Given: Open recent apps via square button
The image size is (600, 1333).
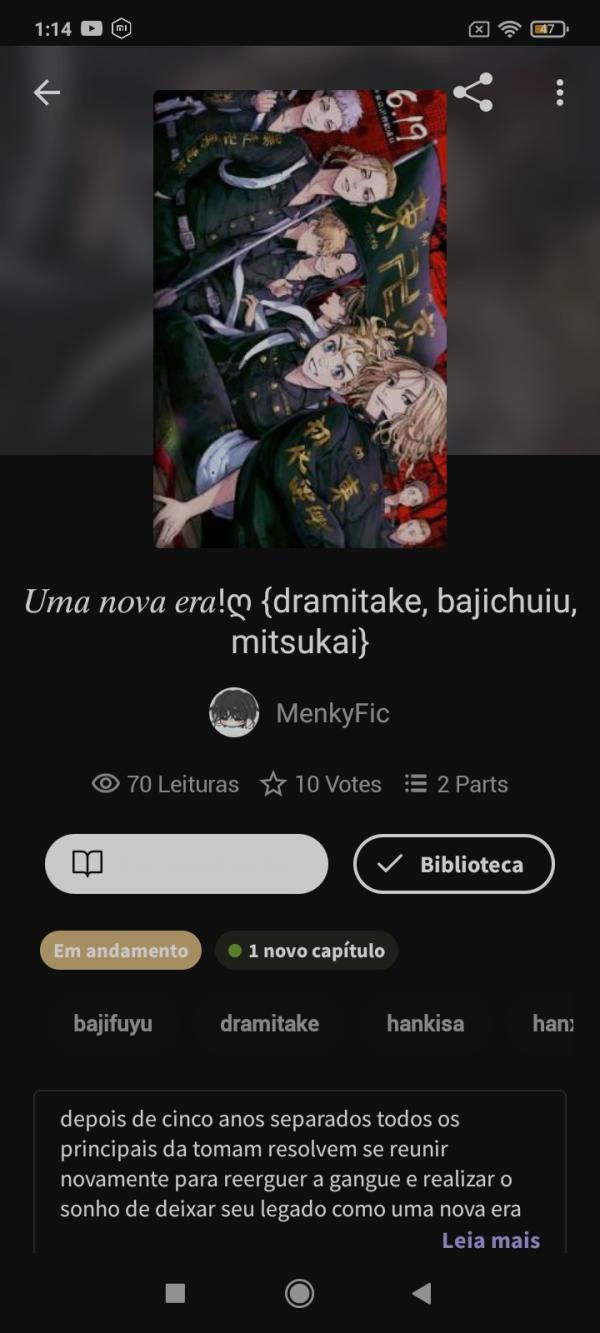Looking at the screenshot, I should [x=175, y=1293].
